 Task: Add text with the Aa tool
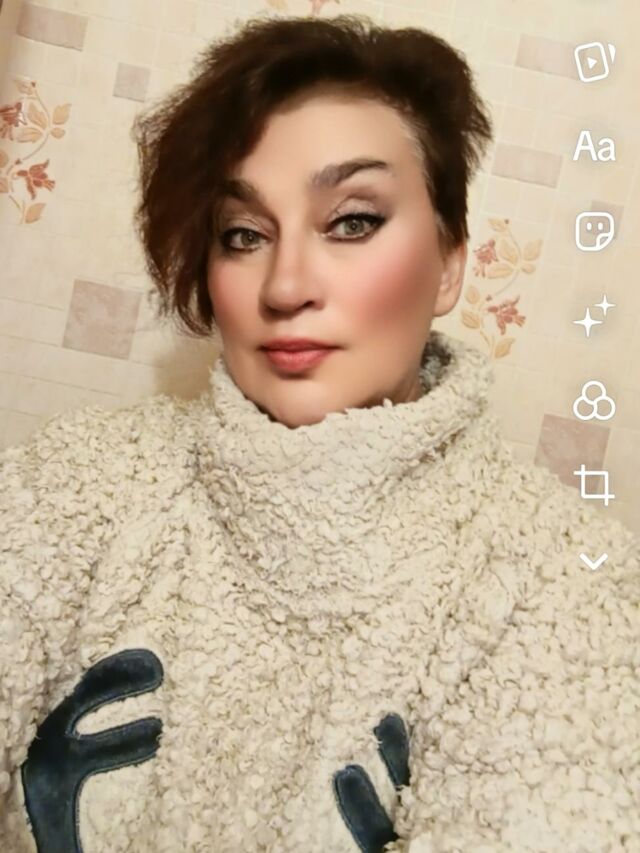[594, 147]
